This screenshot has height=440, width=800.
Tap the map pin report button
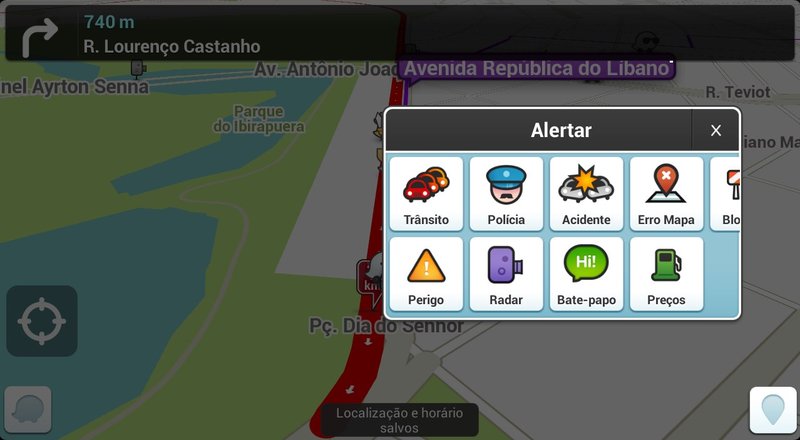coord(773,410)
